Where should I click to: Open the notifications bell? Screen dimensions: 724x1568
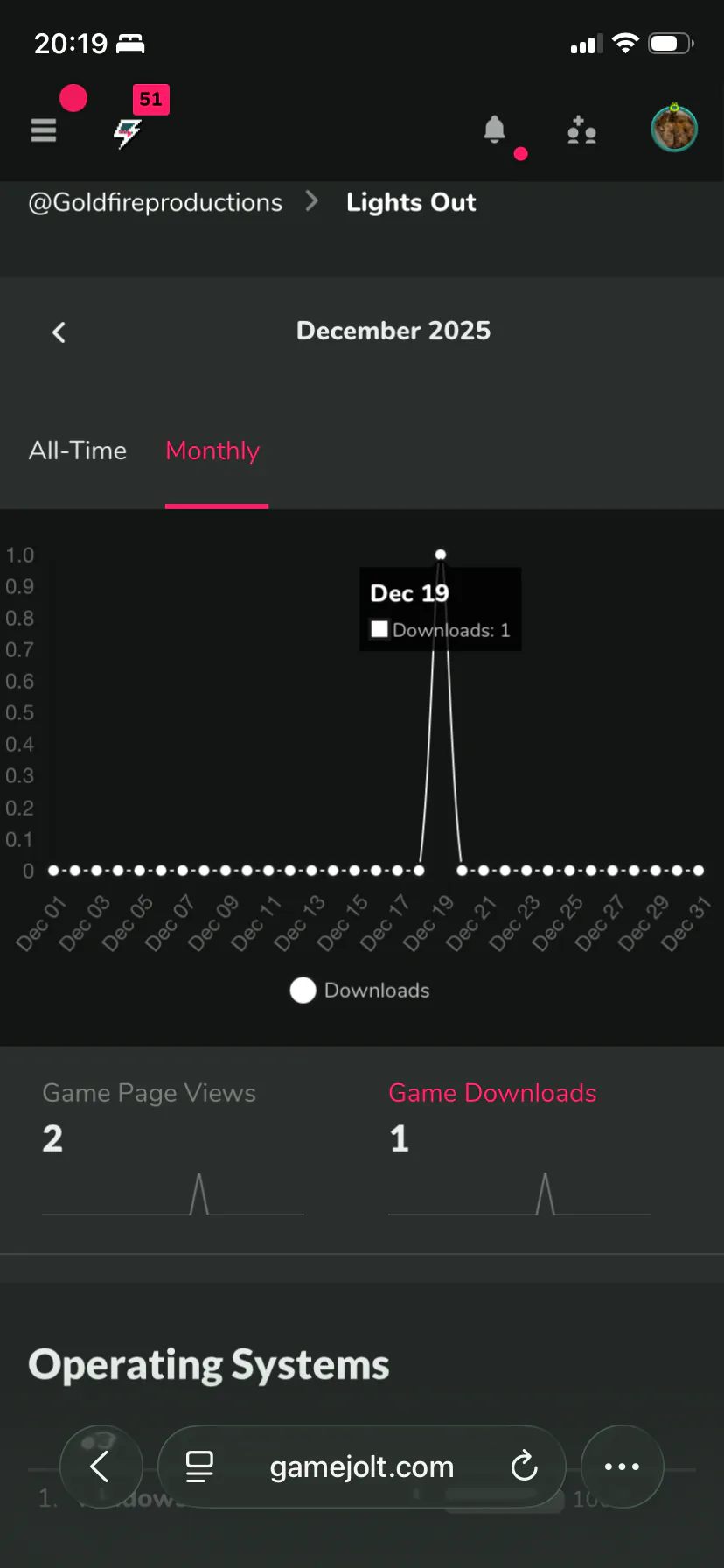(494, 129)
